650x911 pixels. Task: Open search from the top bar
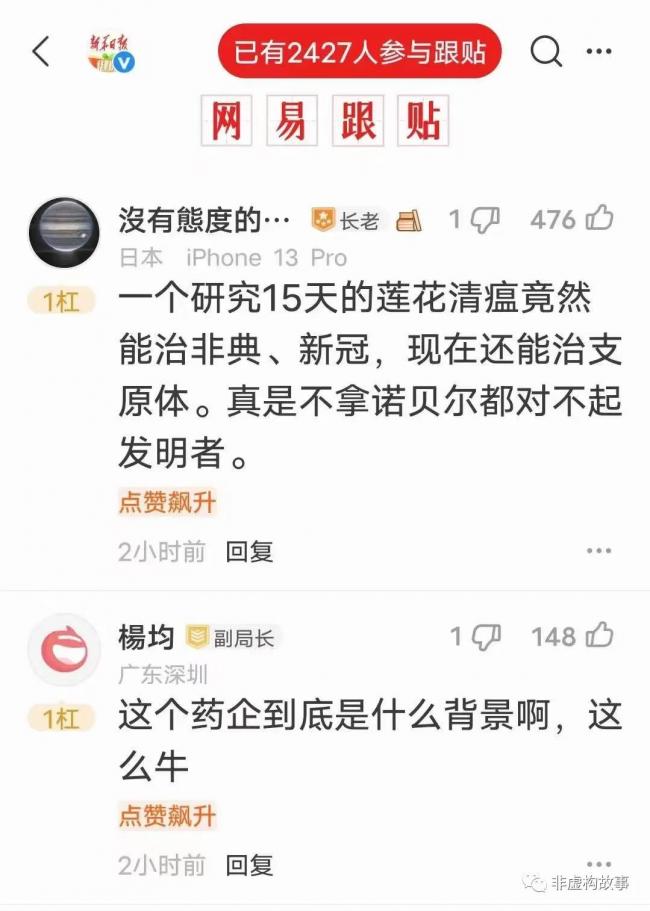coord(545,51)
